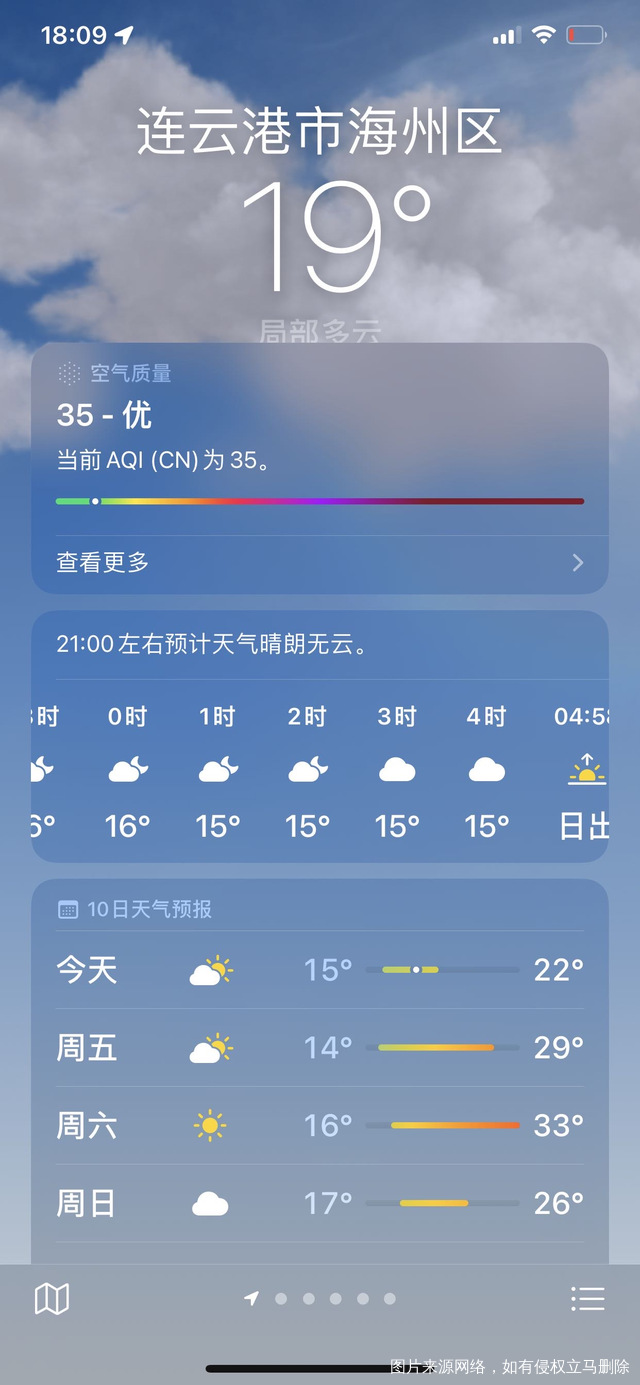Tap the page indicator dots
The width and height of the screenshot is (640, 1385).
[x=322, y=1298]
